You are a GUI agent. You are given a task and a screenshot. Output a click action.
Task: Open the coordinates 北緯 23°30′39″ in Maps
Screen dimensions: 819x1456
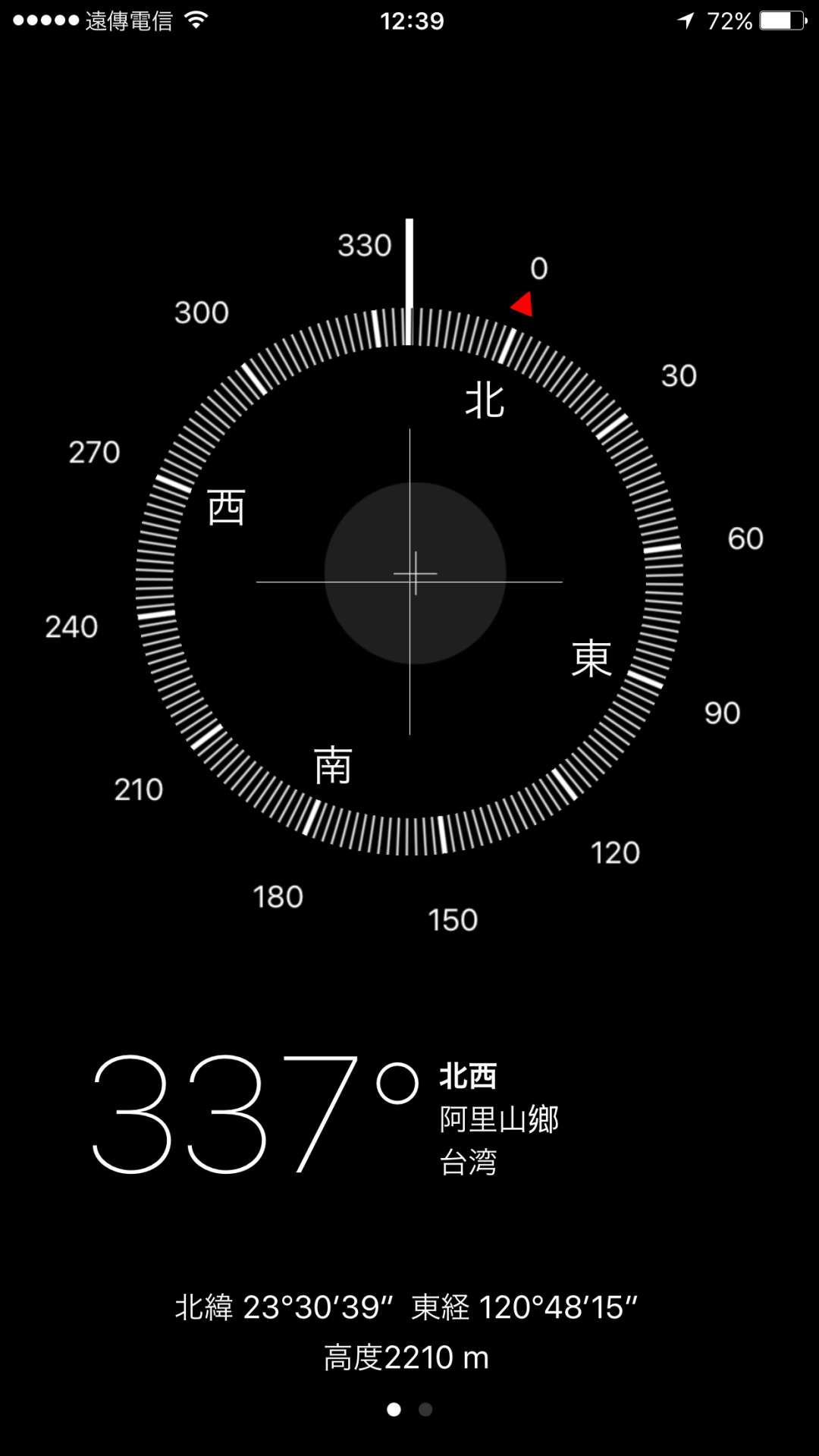[284, 1307]
